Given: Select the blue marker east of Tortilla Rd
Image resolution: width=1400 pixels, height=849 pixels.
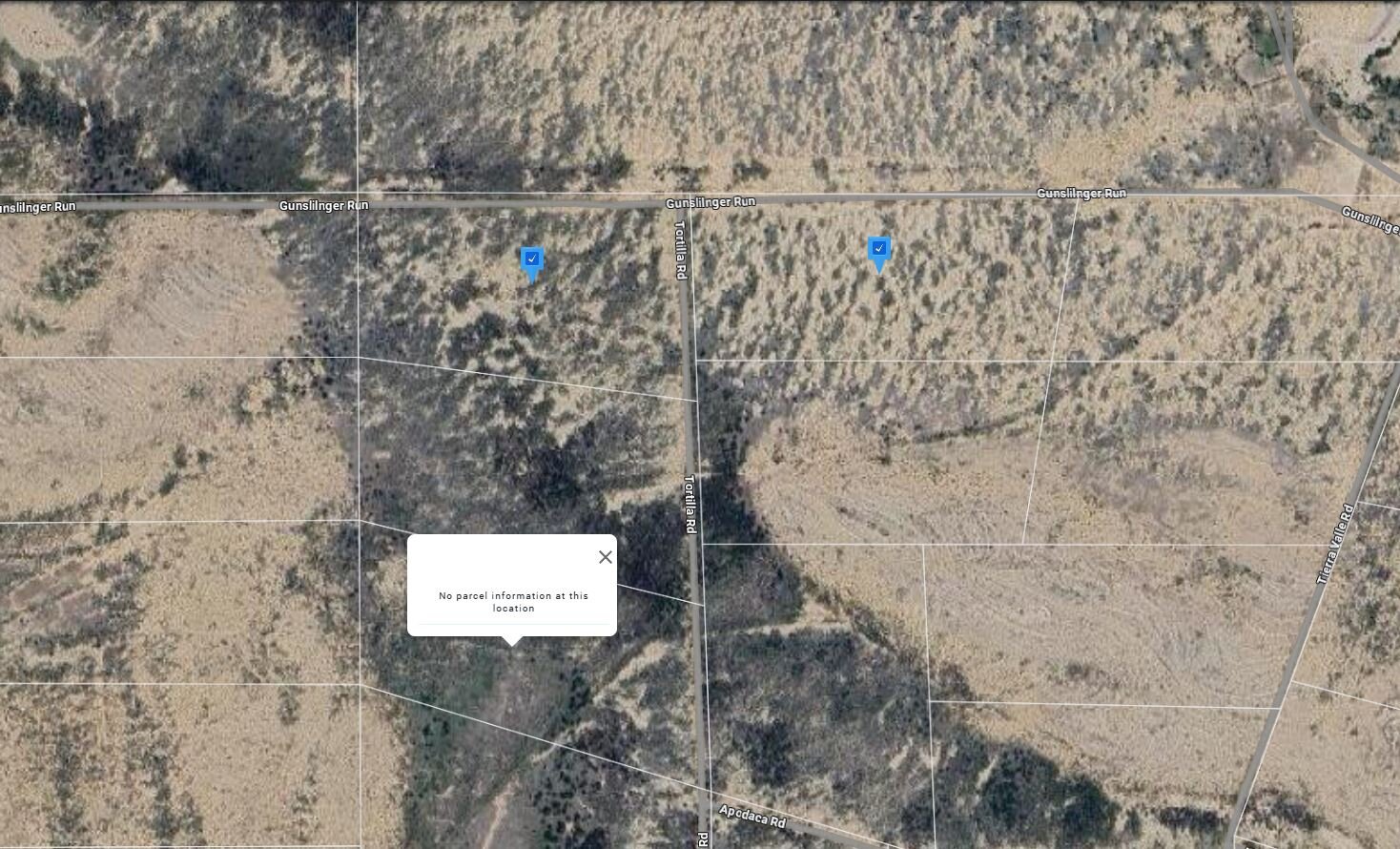Looking at the screenshot, I should 879,250.
